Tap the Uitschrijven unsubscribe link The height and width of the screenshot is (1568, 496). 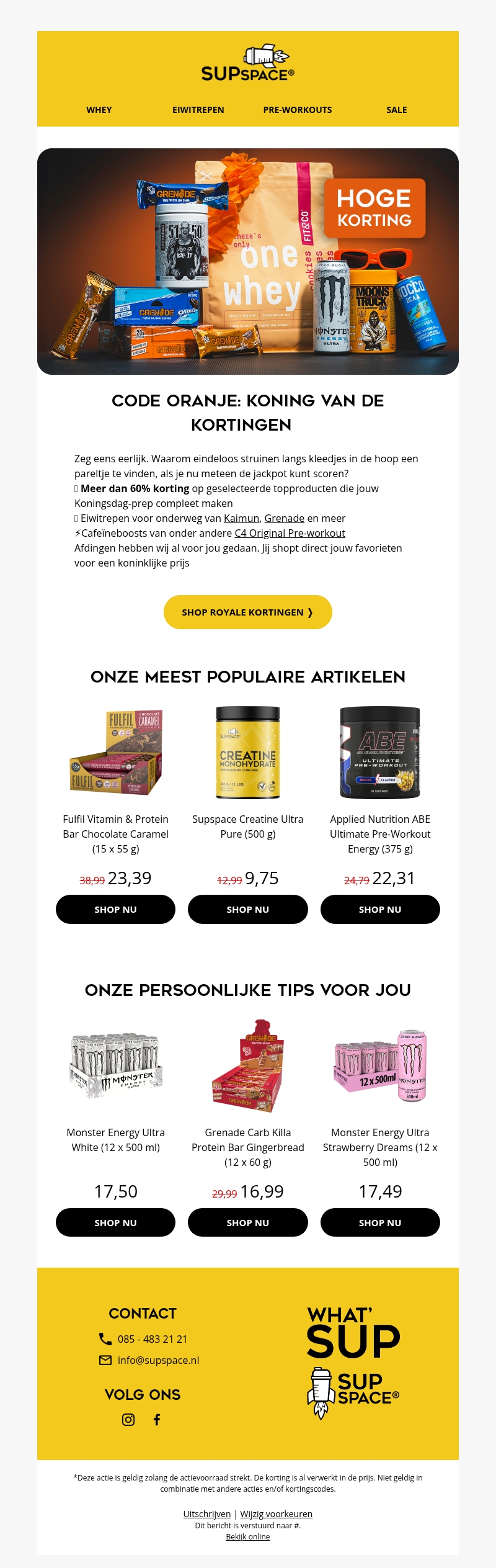pos(207,1514)
